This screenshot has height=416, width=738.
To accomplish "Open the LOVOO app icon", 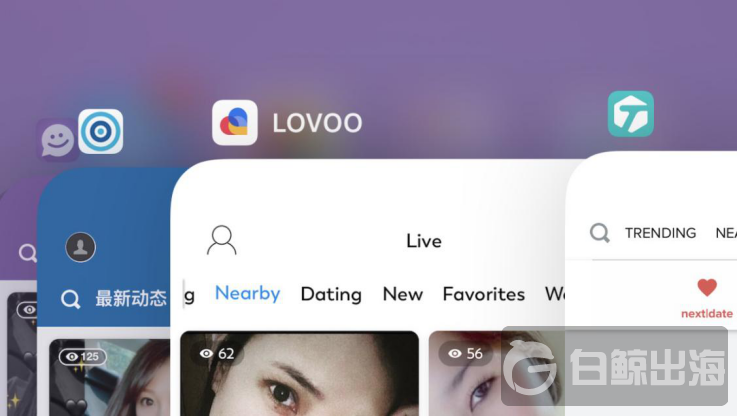I will point(235,123).
